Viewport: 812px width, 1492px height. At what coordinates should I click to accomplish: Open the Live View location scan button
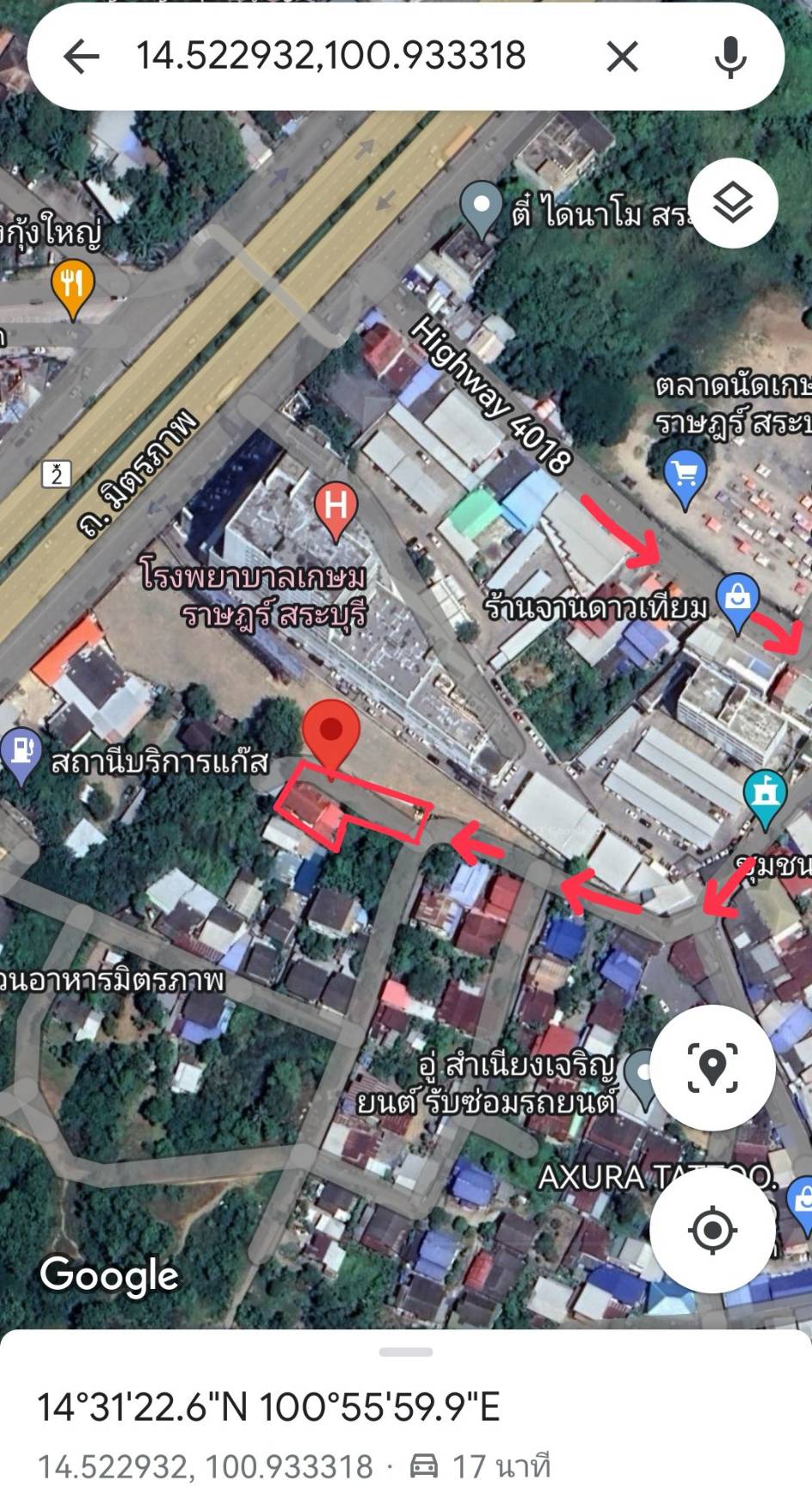[712, 1067]
